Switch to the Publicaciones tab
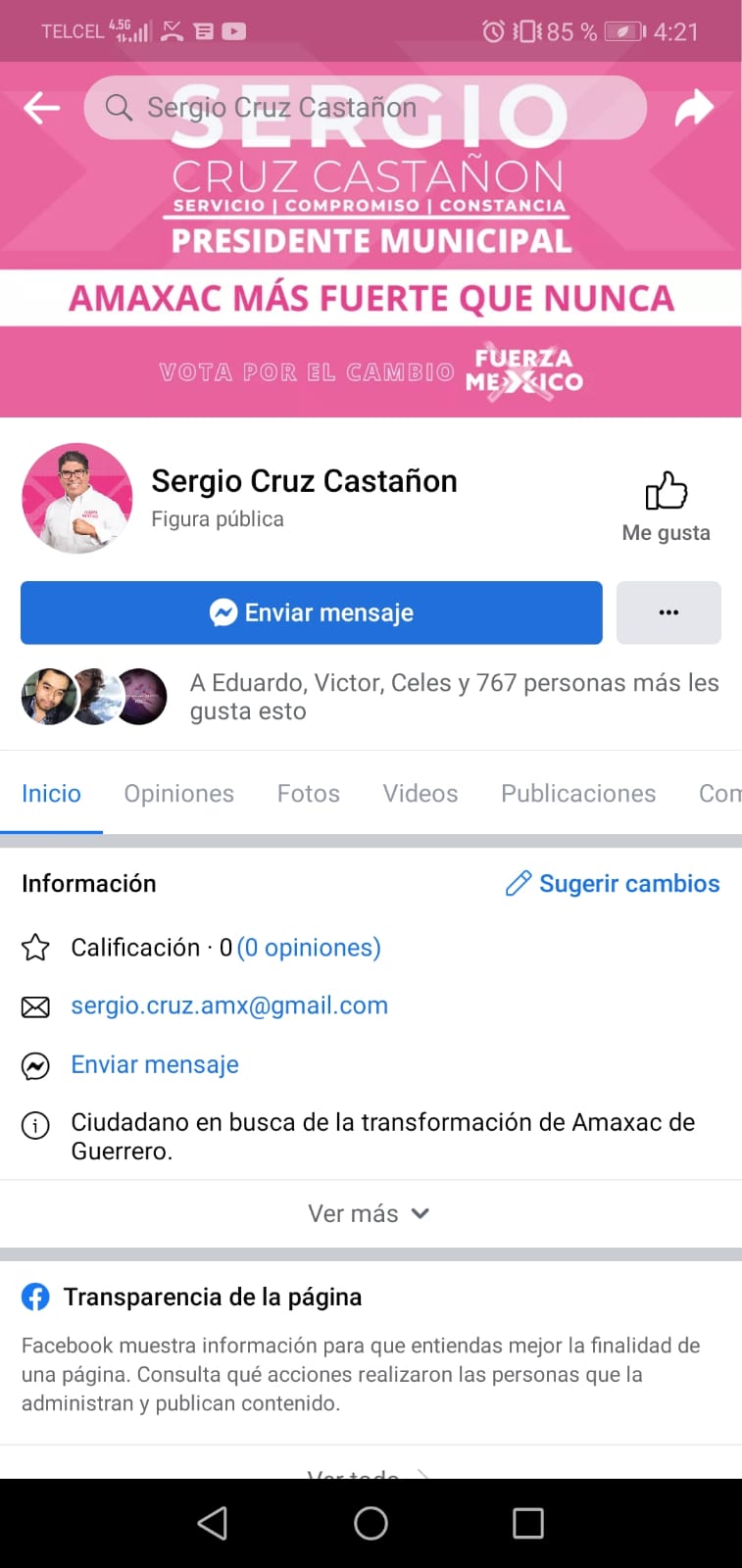The width and height of the screenshot is (742, 1568). pos(578,794)
